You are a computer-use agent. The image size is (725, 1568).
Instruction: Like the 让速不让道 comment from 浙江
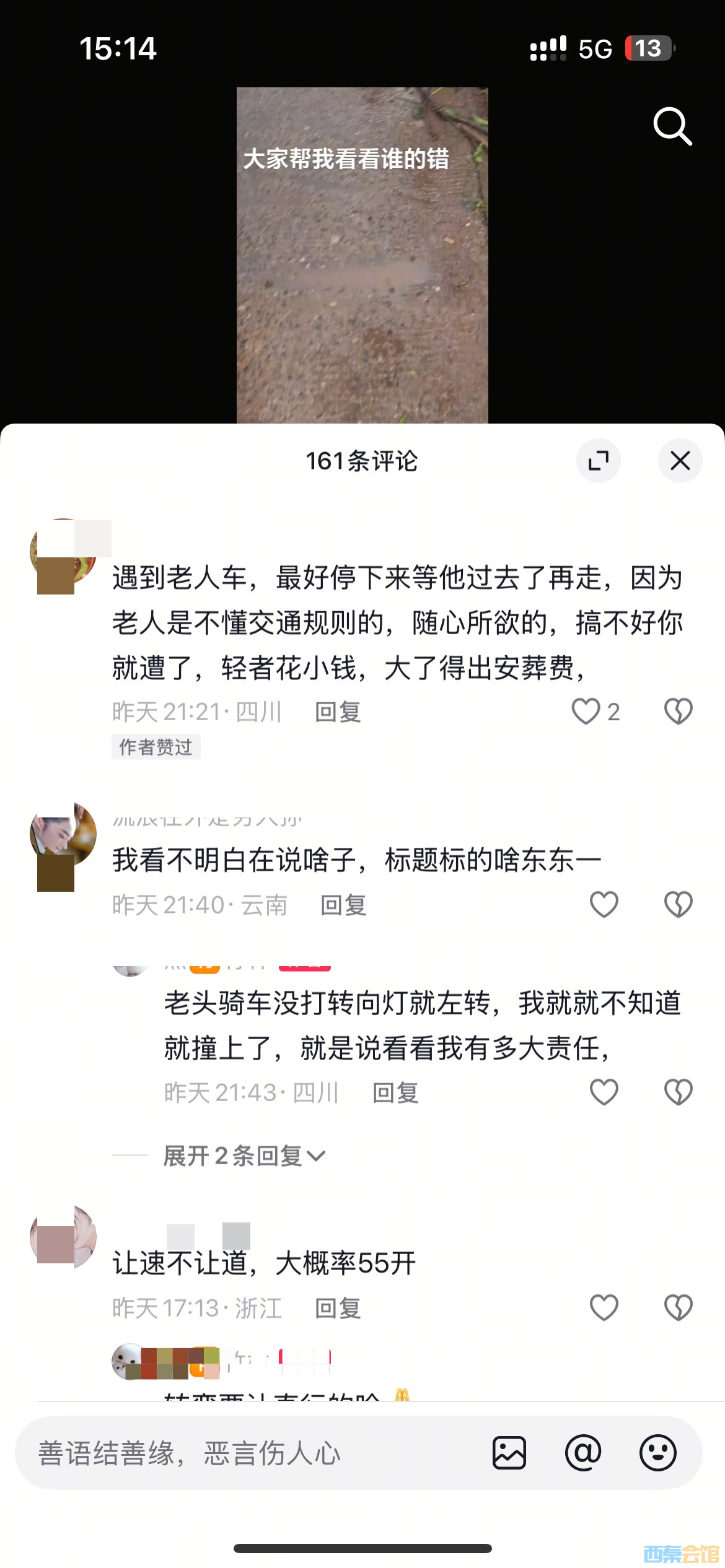(x=604, y=1308)
